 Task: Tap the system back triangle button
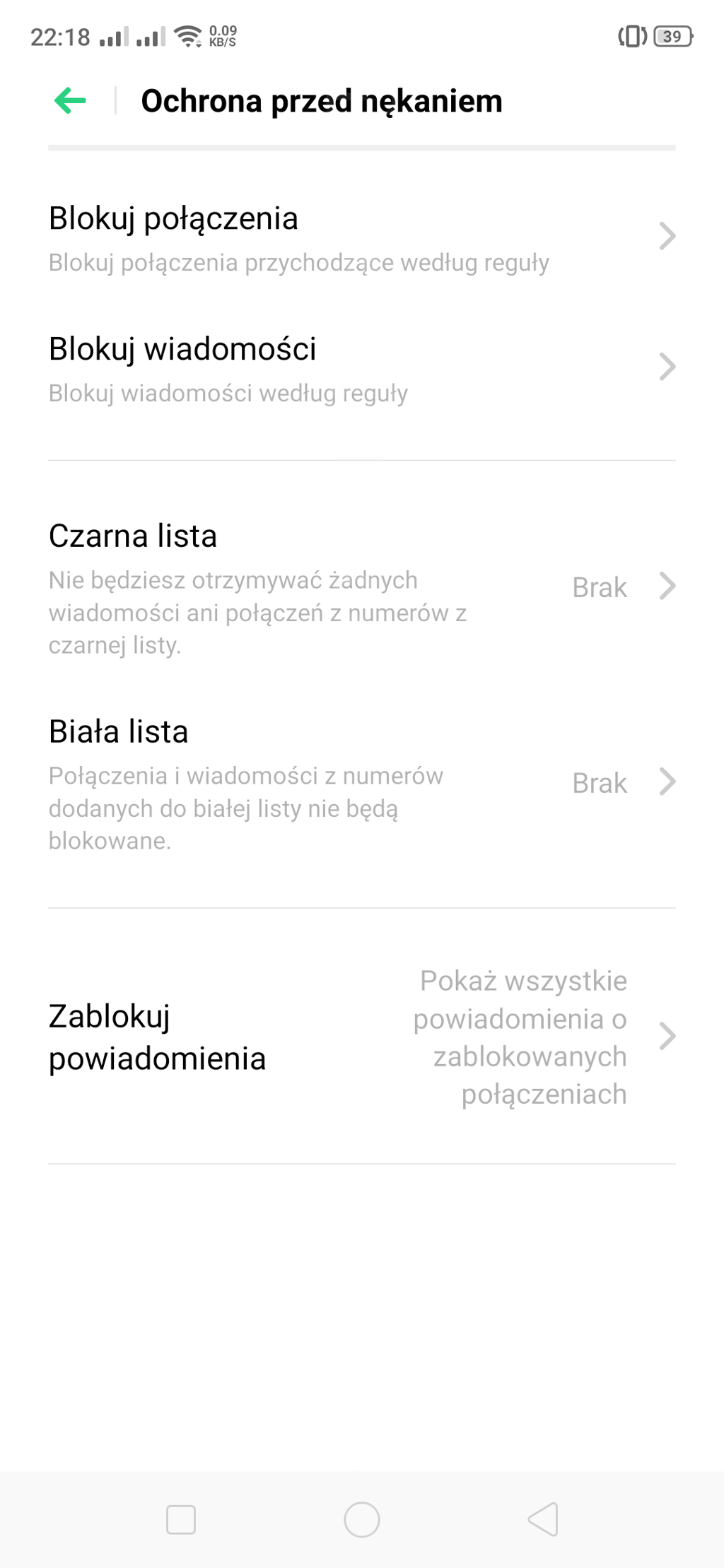click(543, 1519)
